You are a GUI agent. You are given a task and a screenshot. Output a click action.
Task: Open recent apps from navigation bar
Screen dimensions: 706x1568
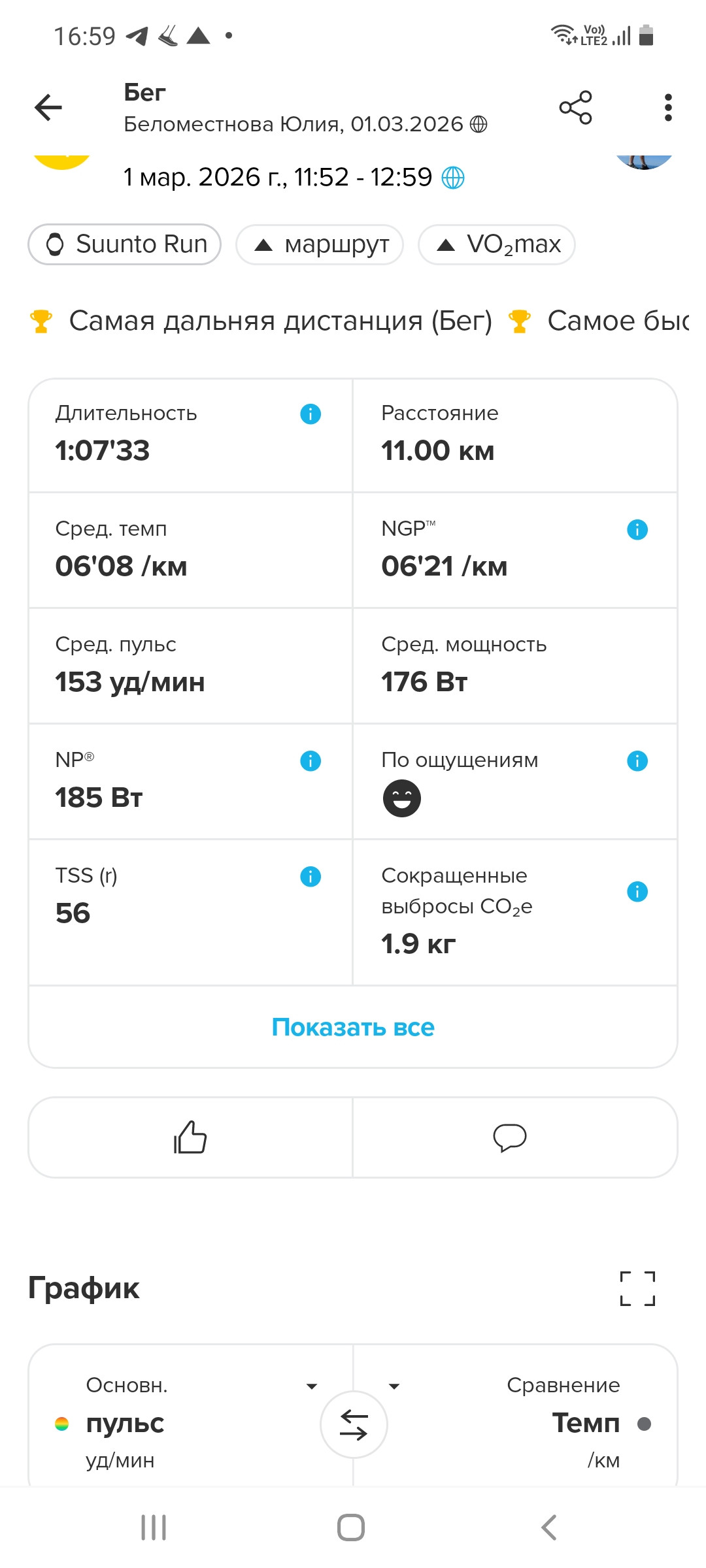pos(154,1527)
